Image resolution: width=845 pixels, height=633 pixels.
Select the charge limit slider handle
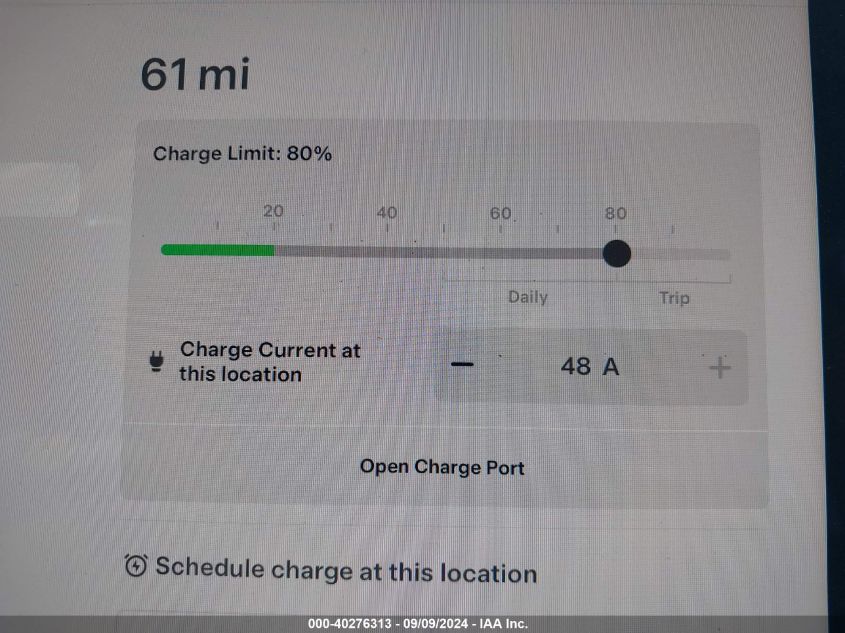click(x=617, y=253)
